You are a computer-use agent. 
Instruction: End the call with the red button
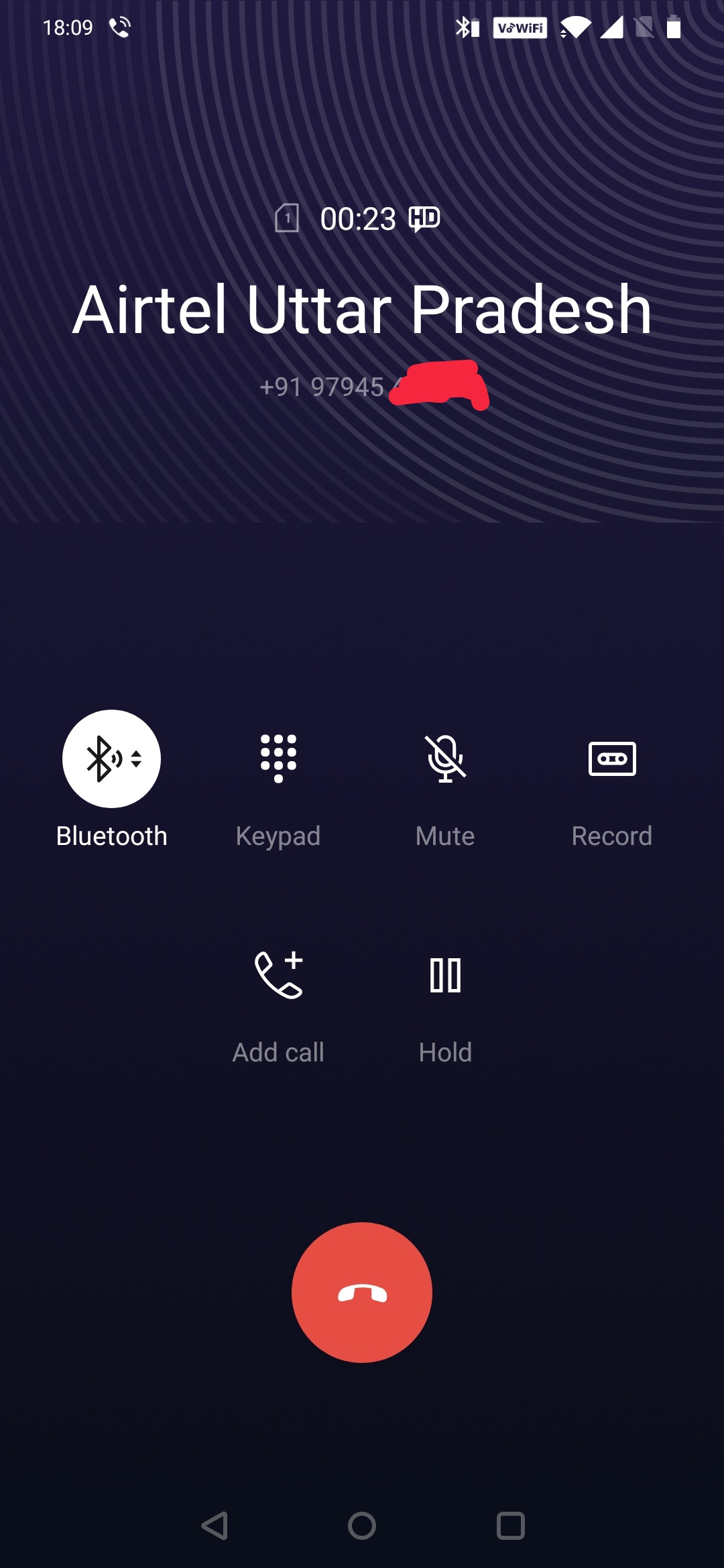(362, 1293)
